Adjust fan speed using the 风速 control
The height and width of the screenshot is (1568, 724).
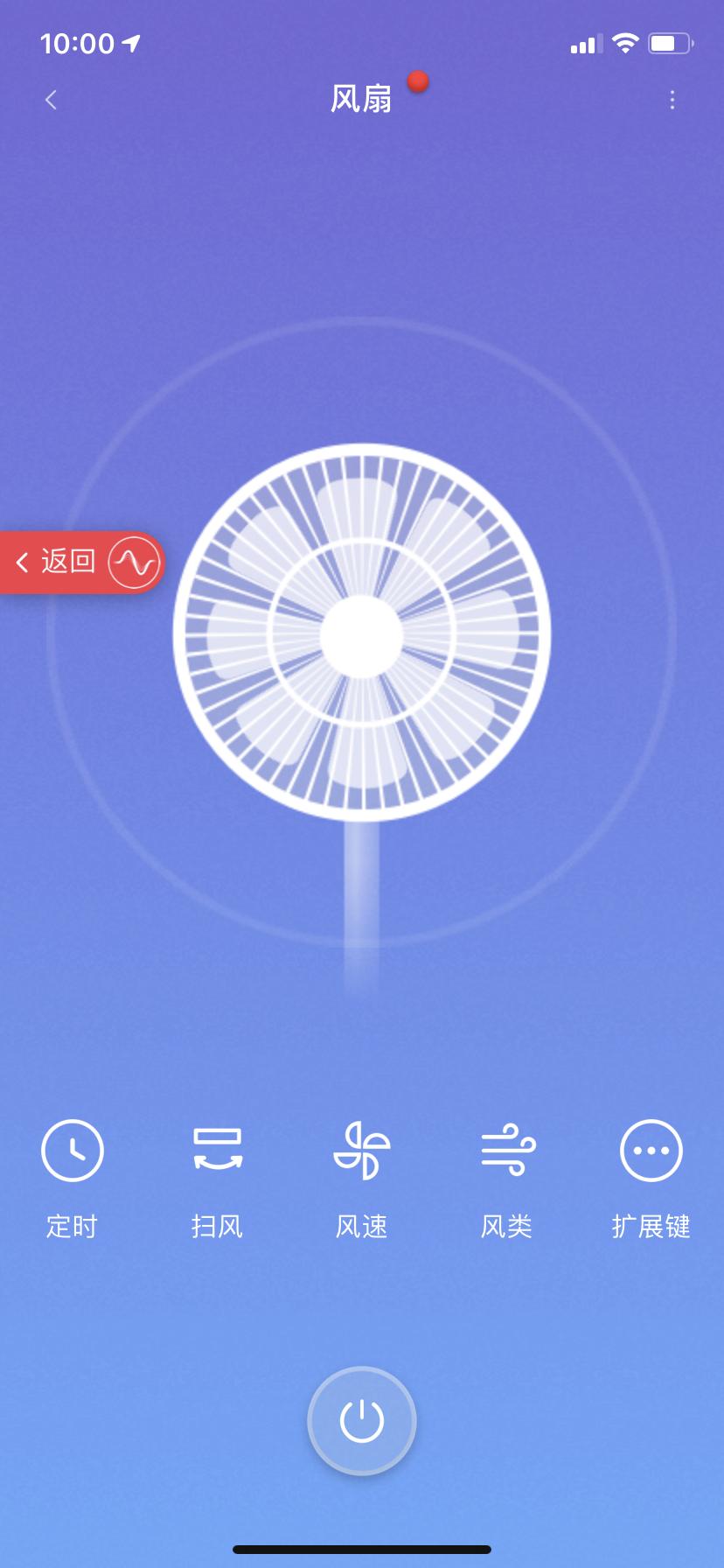point(362,1151)
